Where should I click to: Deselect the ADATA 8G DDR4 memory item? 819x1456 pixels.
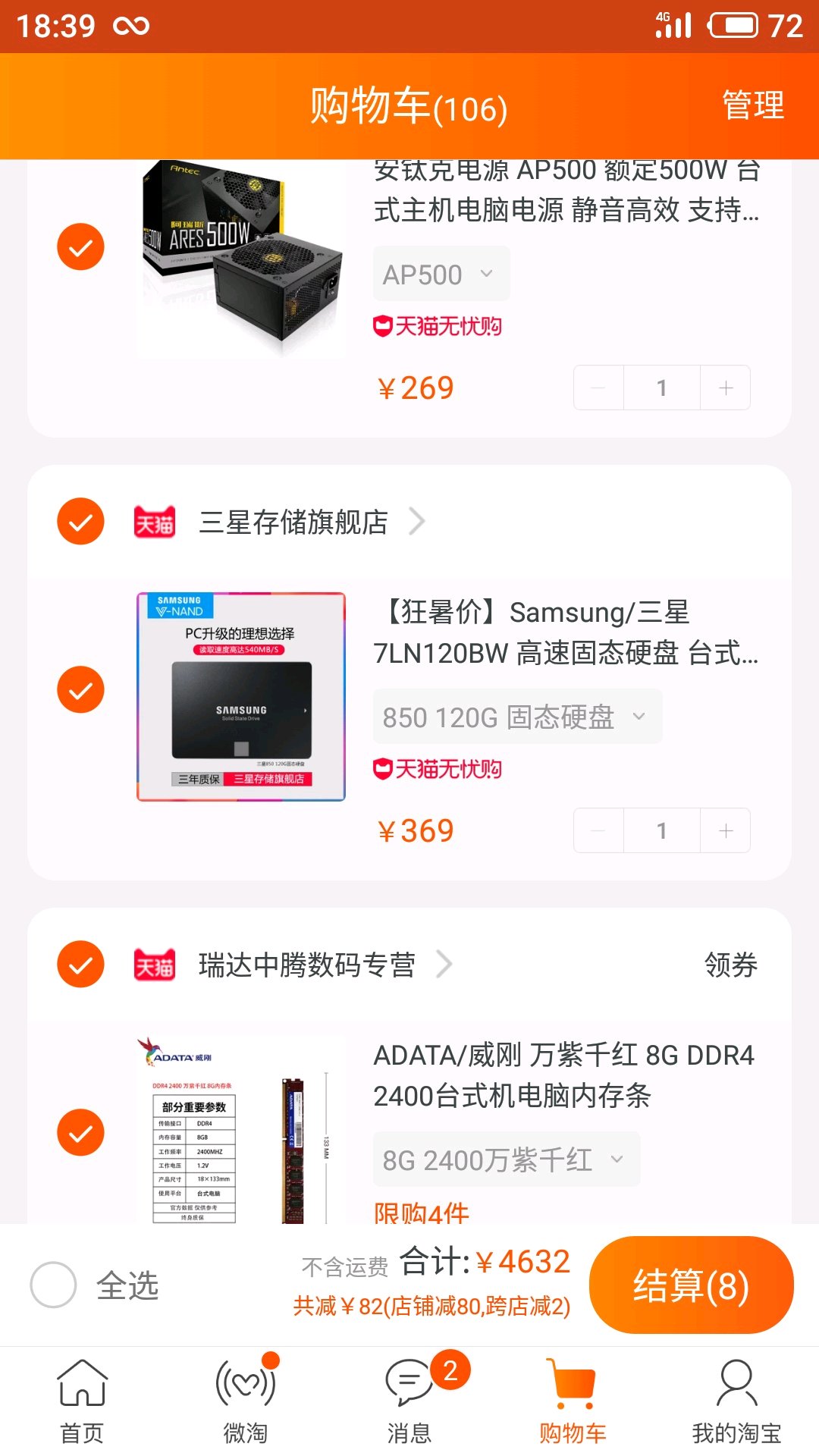click(80, 1133)
